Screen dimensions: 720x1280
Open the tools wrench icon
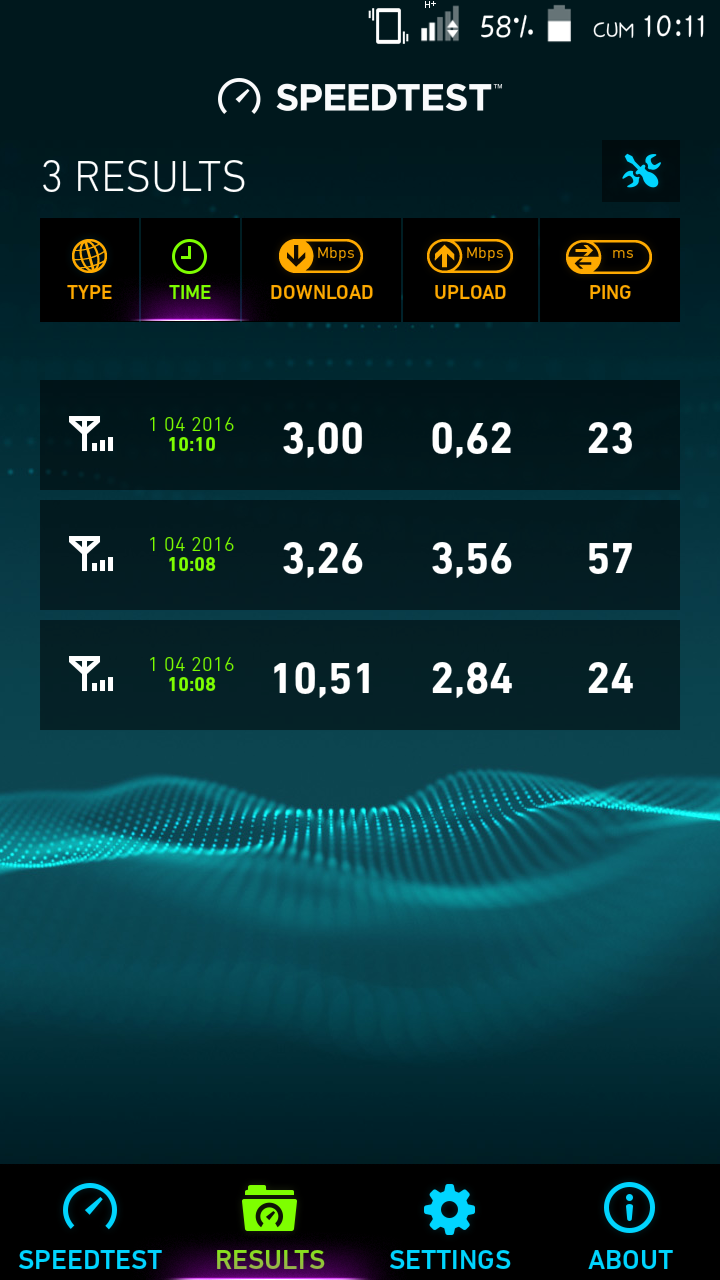[x=641, y=171]
